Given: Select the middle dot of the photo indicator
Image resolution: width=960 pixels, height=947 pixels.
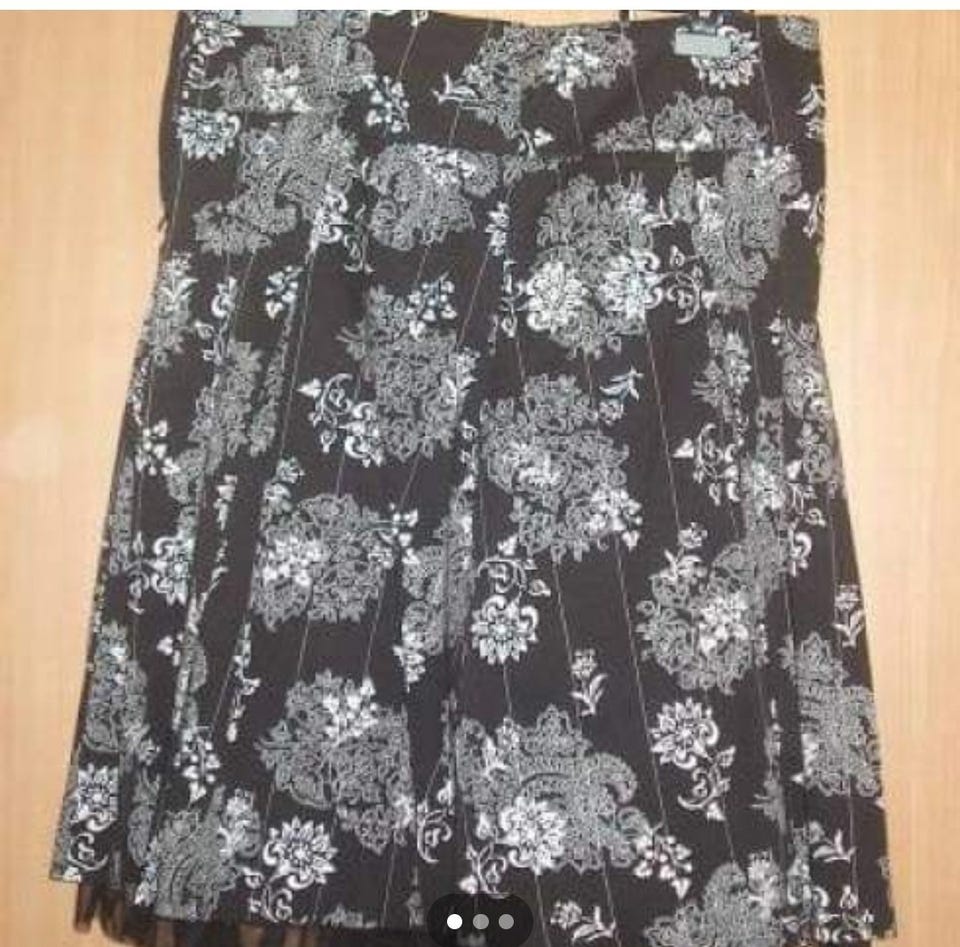Looking at the screenshot, I should coord(481,921).
